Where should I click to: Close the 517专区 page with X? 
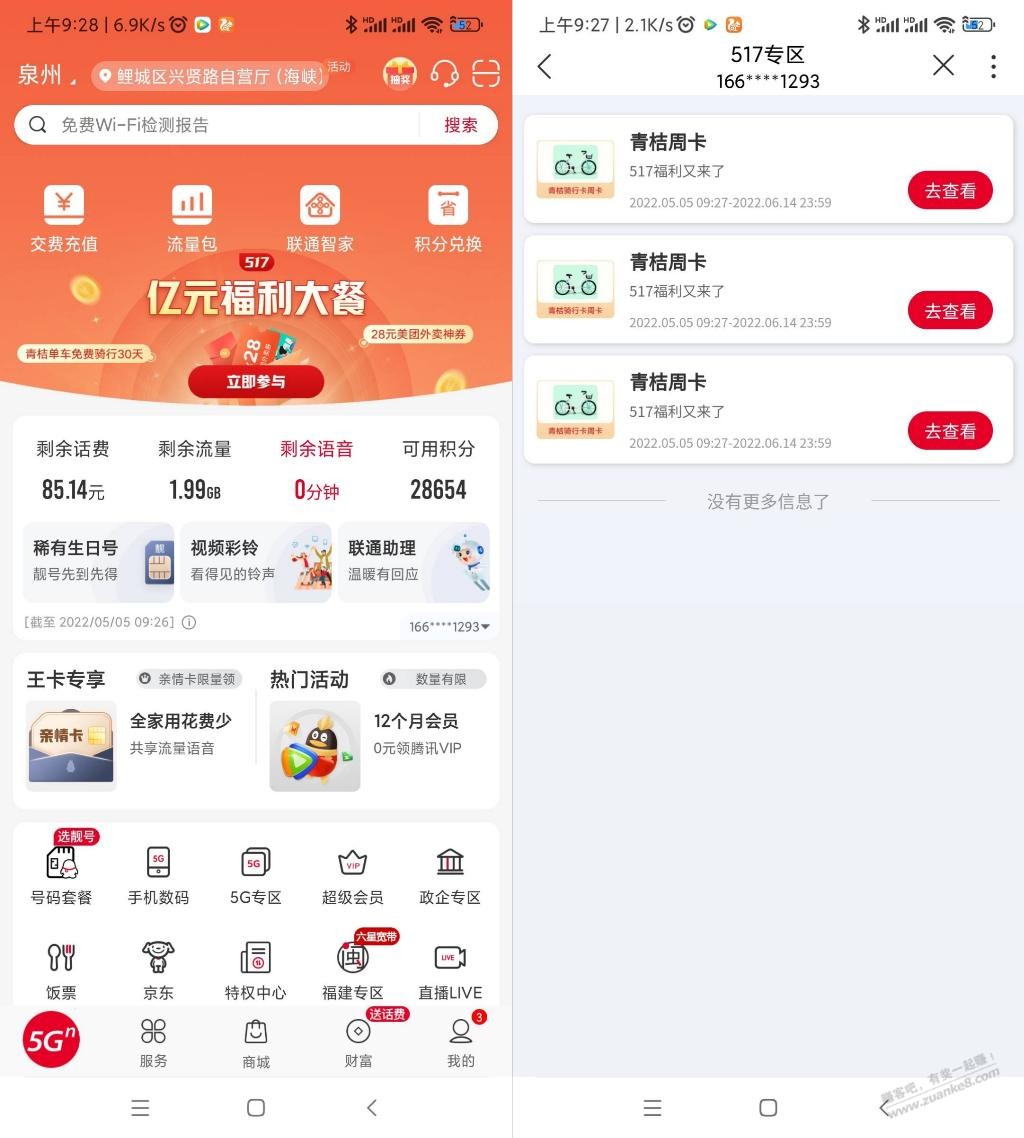pyautogui.click(x=943, y=66)
